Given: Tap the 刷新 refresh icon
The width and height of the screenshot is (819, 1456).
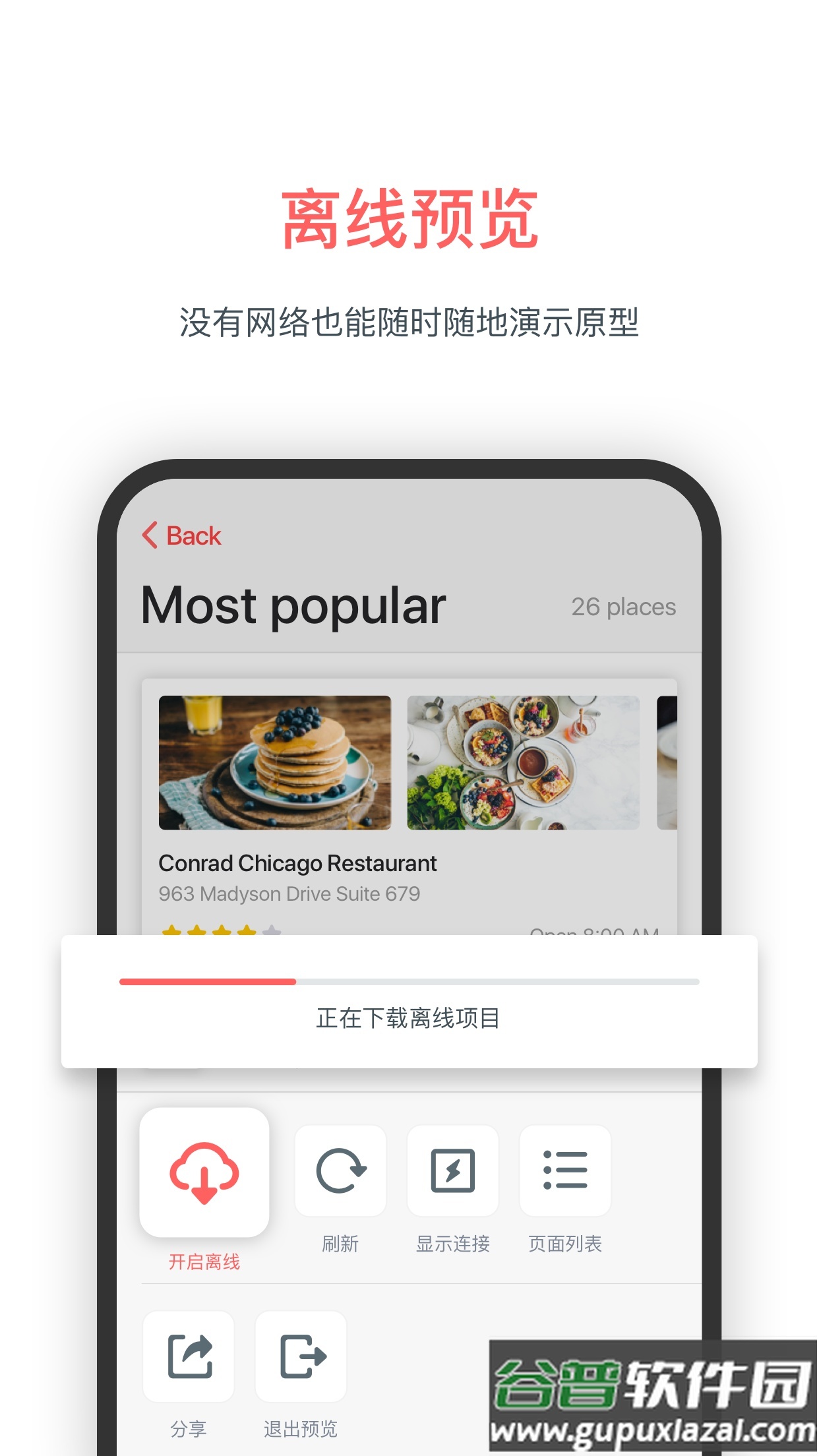Looking at the screenshot, I should 340,1170.
